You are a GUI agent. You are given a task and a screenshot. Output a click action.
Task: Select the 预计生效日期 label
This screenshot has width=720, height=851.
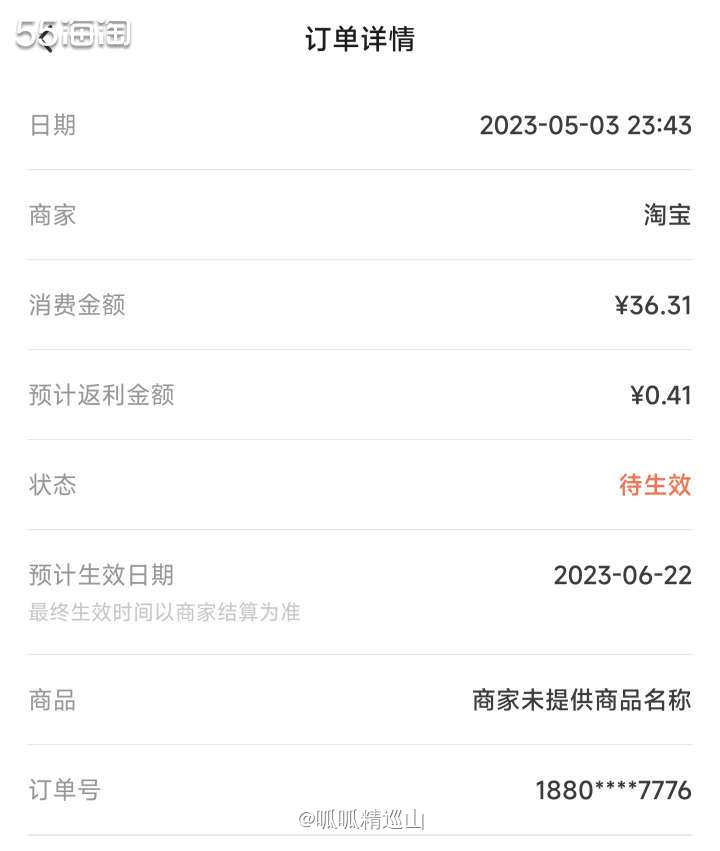tap(100, 575)
